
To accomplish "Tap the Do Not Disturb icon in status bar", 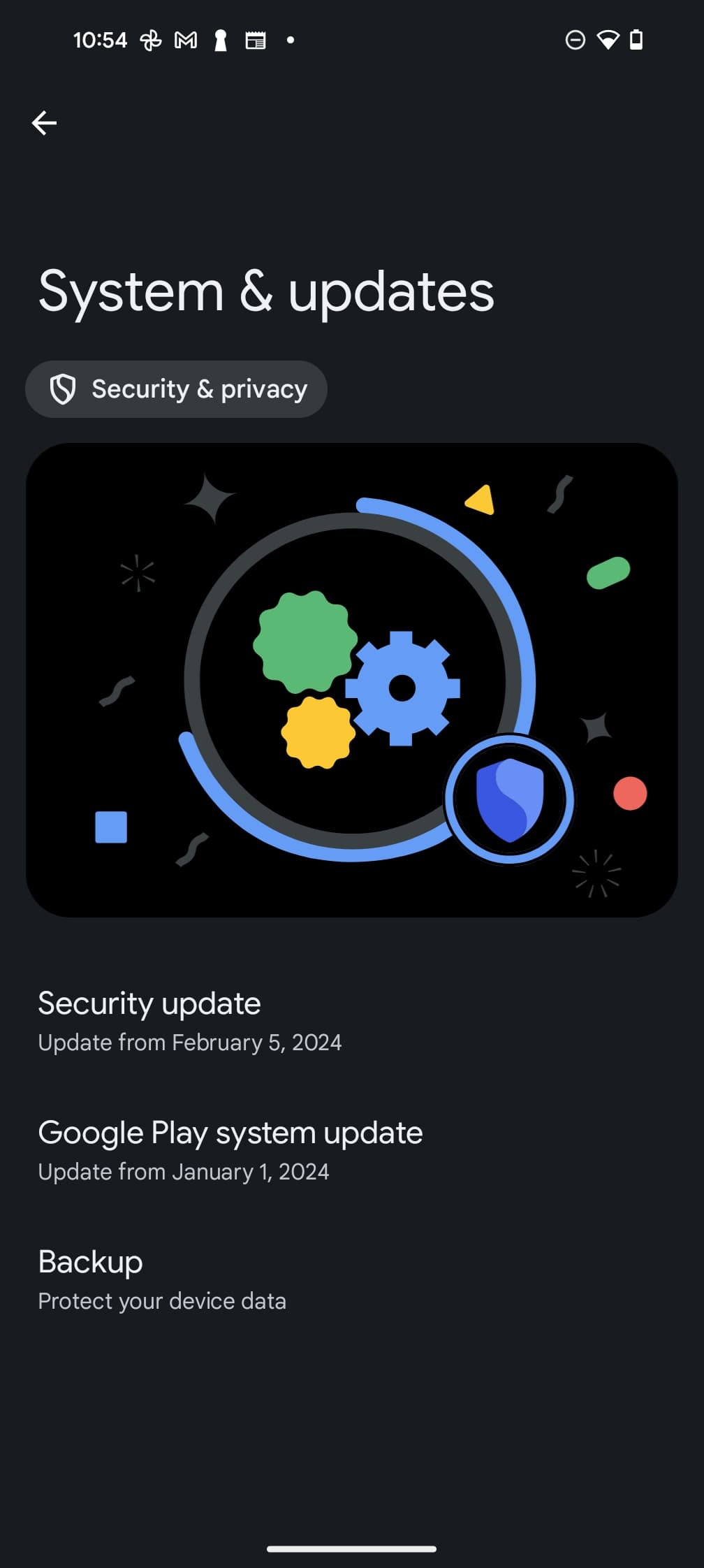I will point(574,41).
